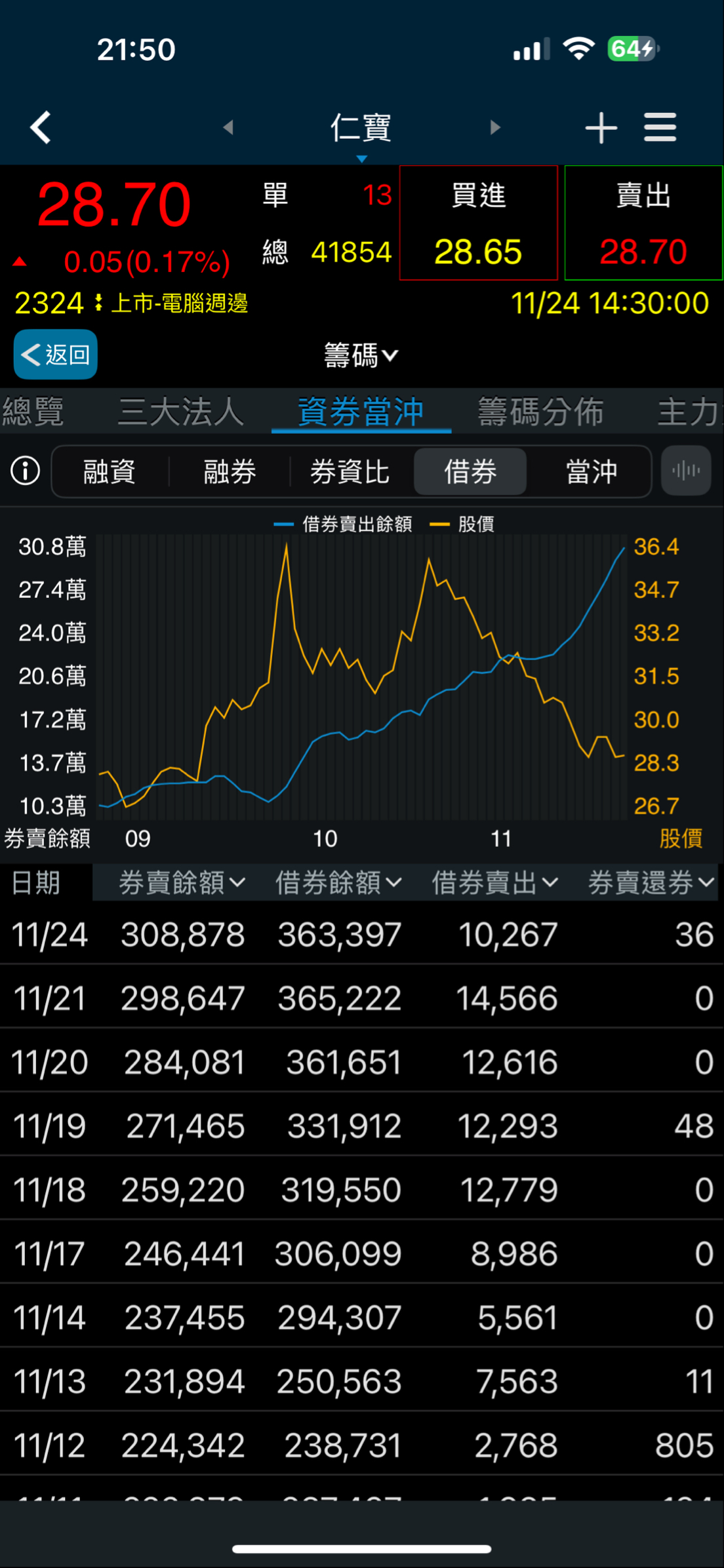Viewport: 724px width, 1568px height.
Task: Tap the blue 返回 button
Action: click(x=56, y=355)
